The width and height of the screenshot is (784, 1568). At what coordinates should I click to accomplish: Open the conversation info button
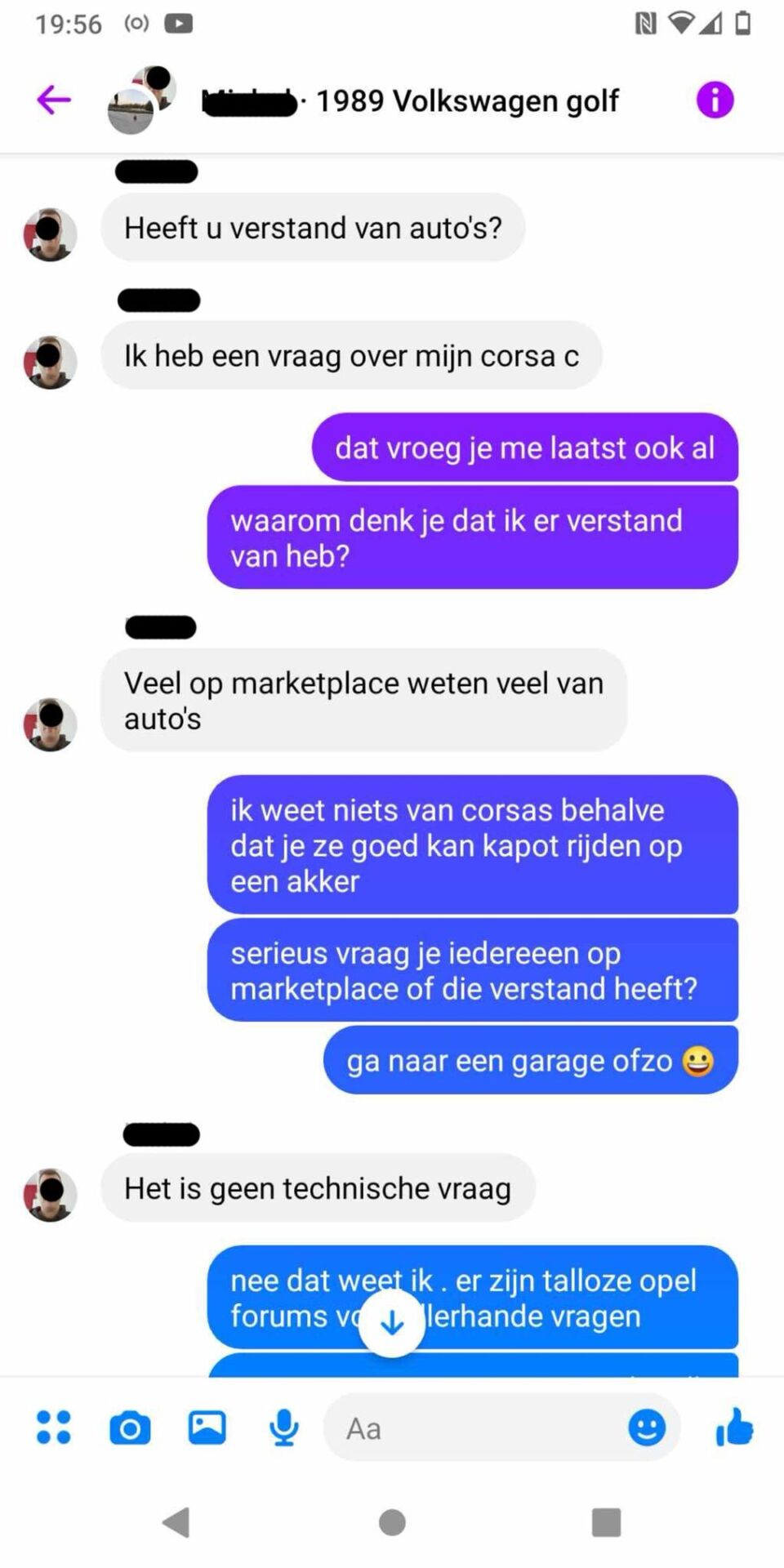click(x=715, y=100)
